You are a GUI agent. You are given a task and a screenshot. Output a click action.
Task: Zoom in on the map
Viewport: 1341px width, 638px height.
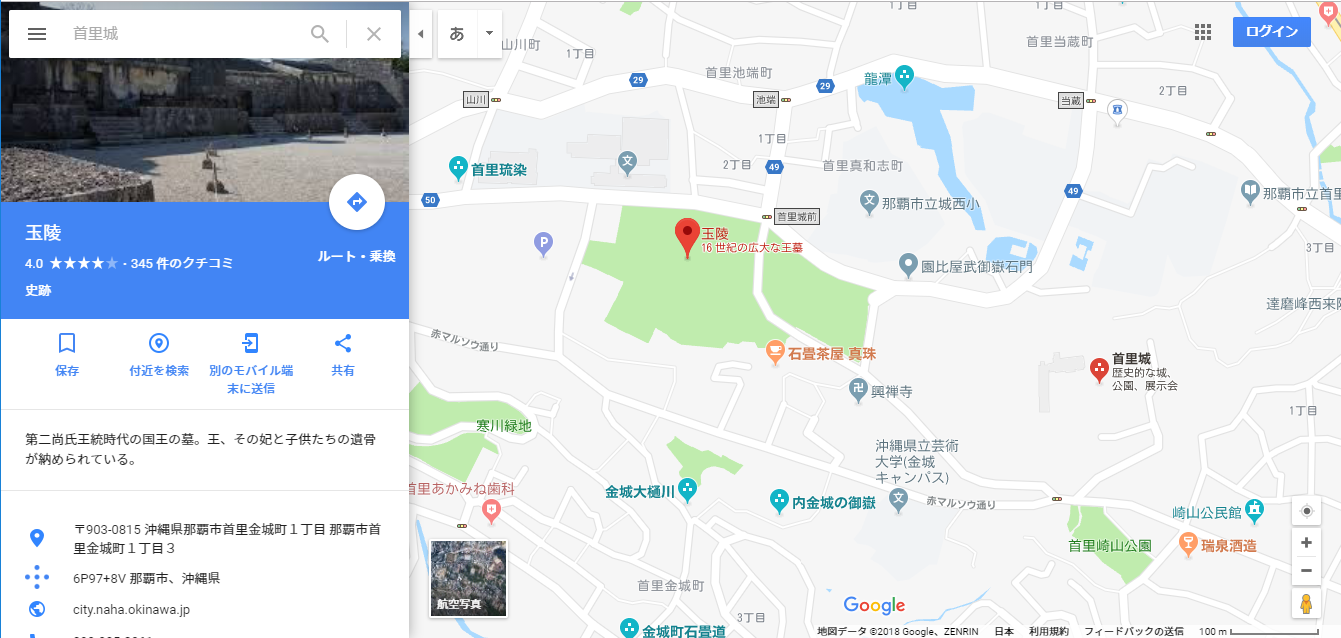1306,543
